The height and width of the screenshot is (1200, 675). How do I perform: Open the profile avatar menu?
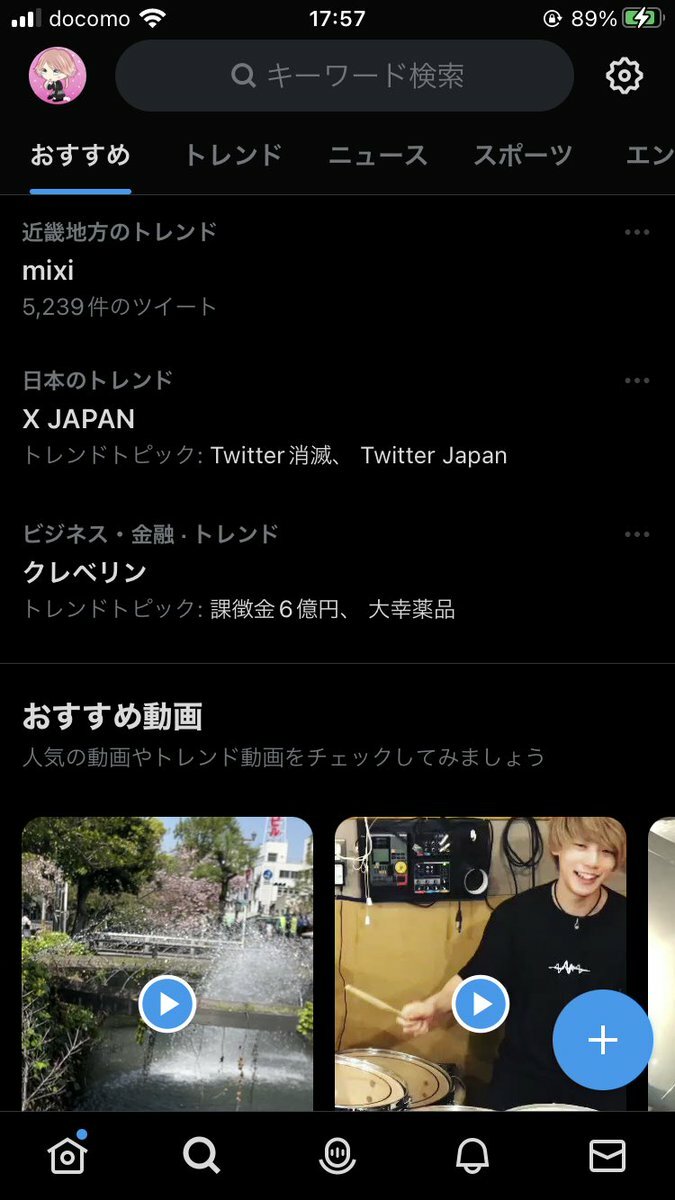[x=57, y=76]
